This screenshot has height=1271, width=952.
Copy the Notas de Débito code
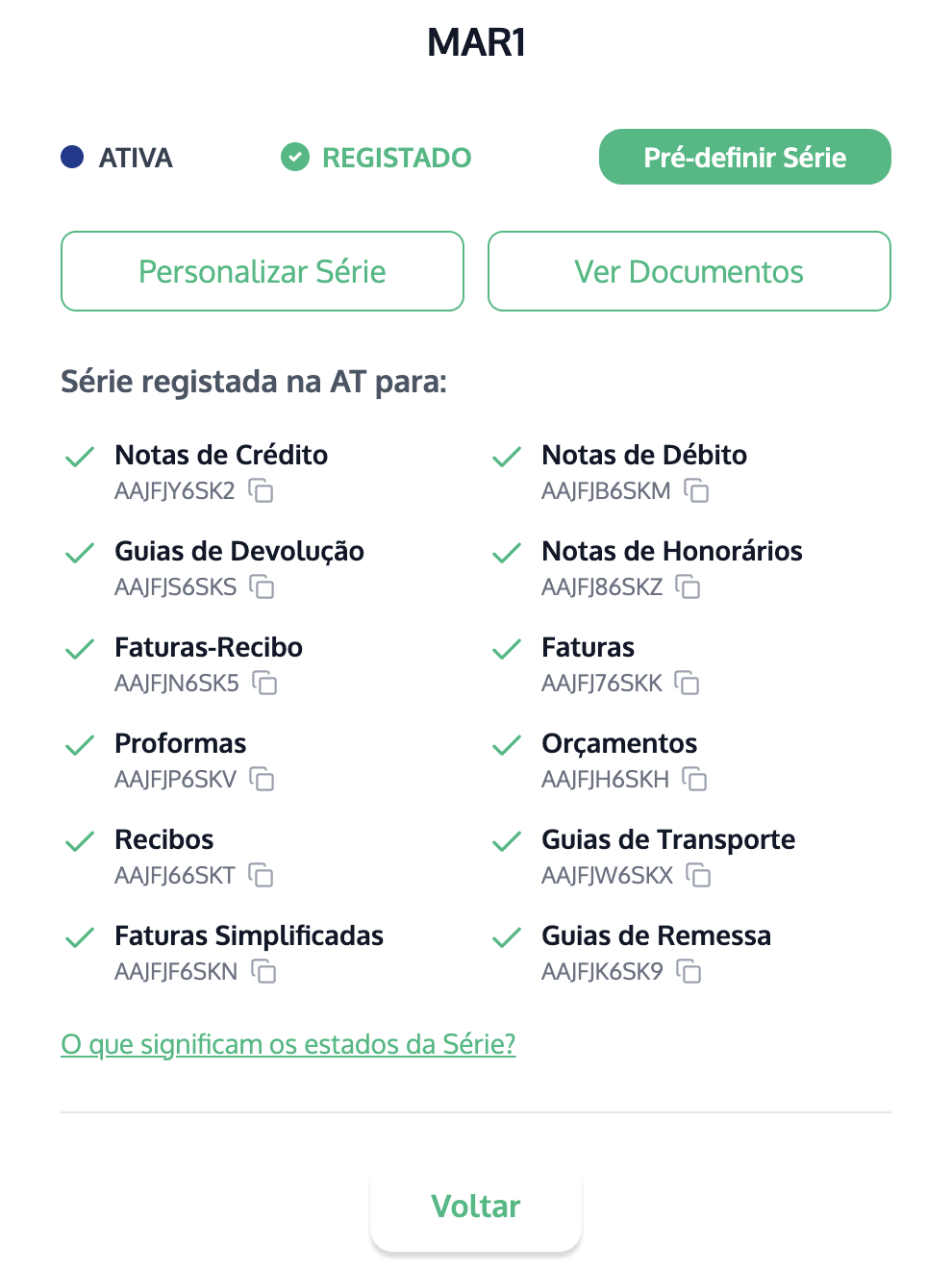coord(696,491)
